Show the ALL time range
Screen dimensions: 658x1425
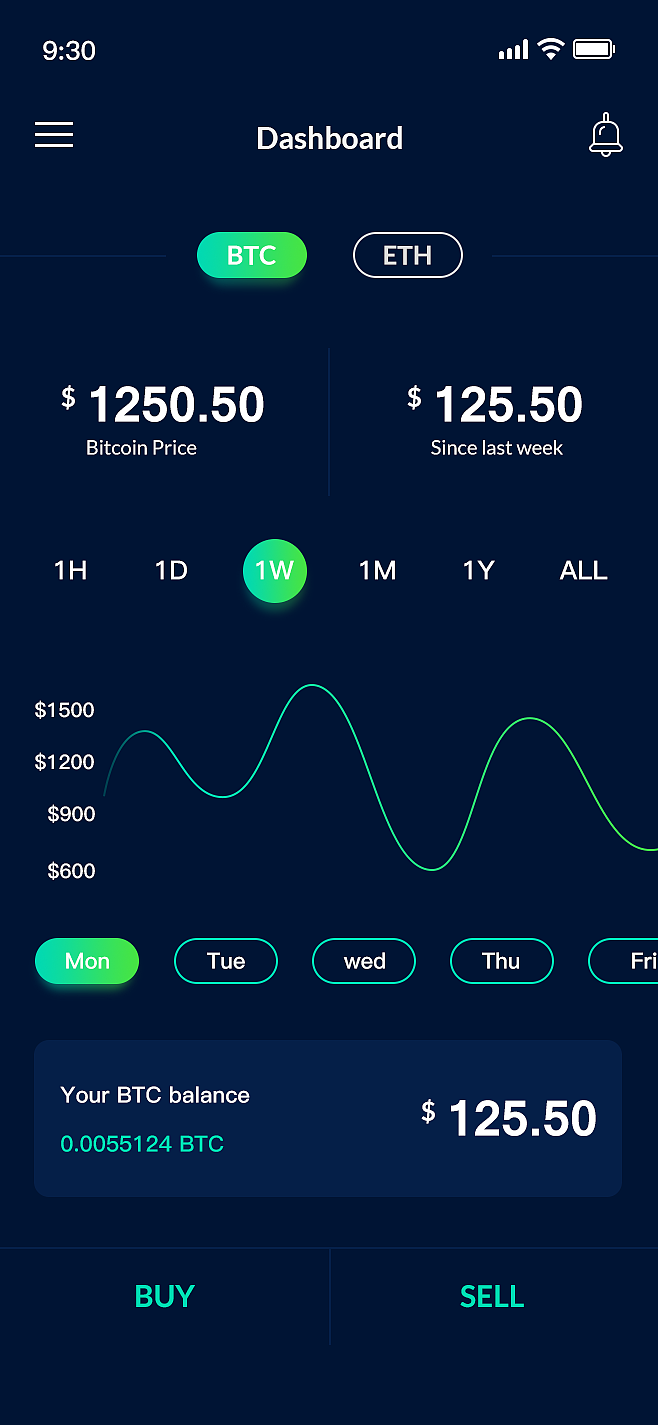pos(583,571)
